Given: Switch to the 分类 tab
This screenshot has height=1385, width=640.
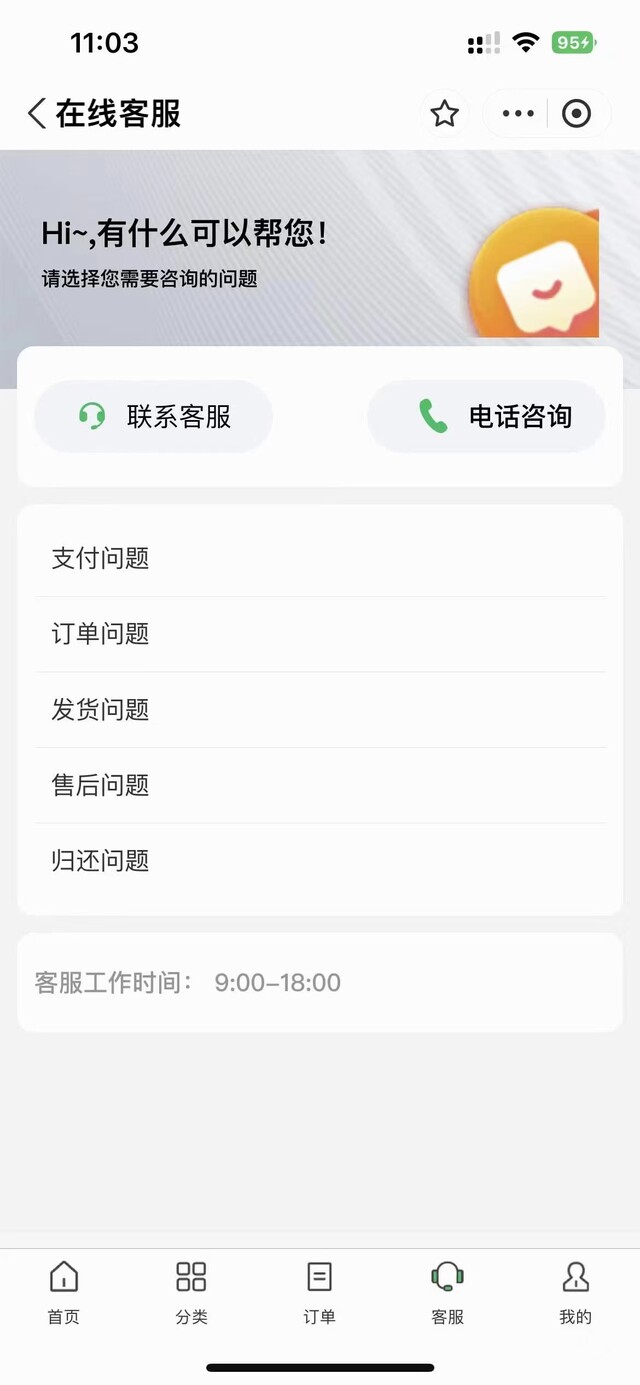Looking at the screenshot, I should click(x=191, y=1291).
